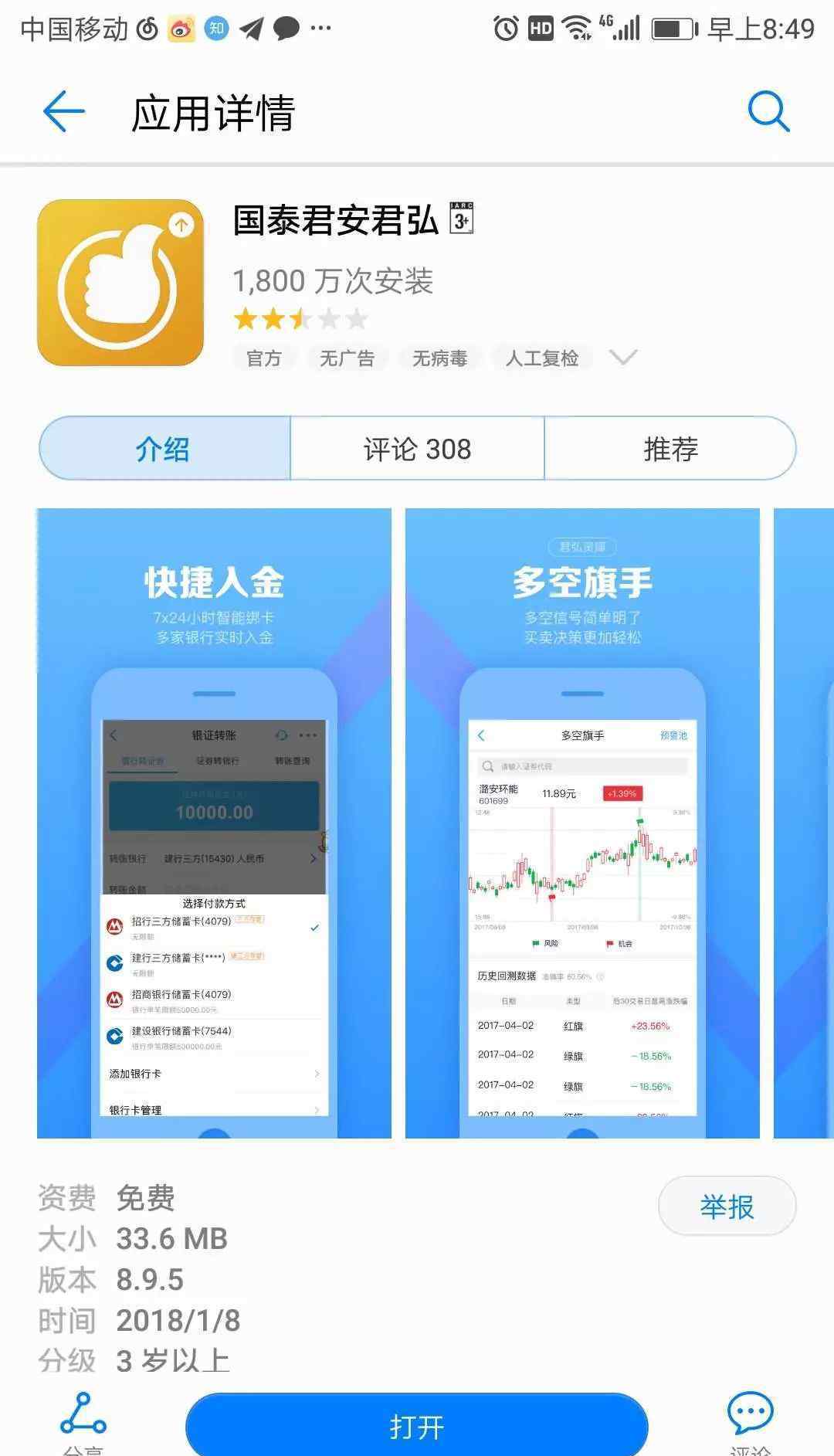
Task: Select the 介绍 tab
Action: [x=164, y=449]
